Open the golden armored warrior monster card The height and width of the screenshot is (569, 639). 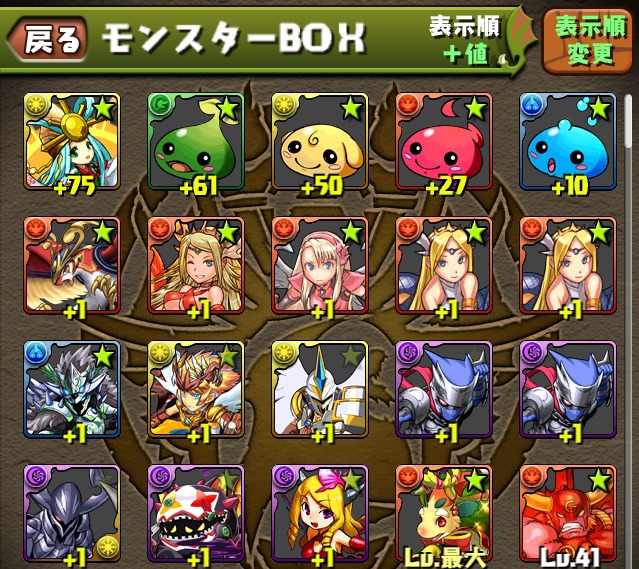pos(196,390)
